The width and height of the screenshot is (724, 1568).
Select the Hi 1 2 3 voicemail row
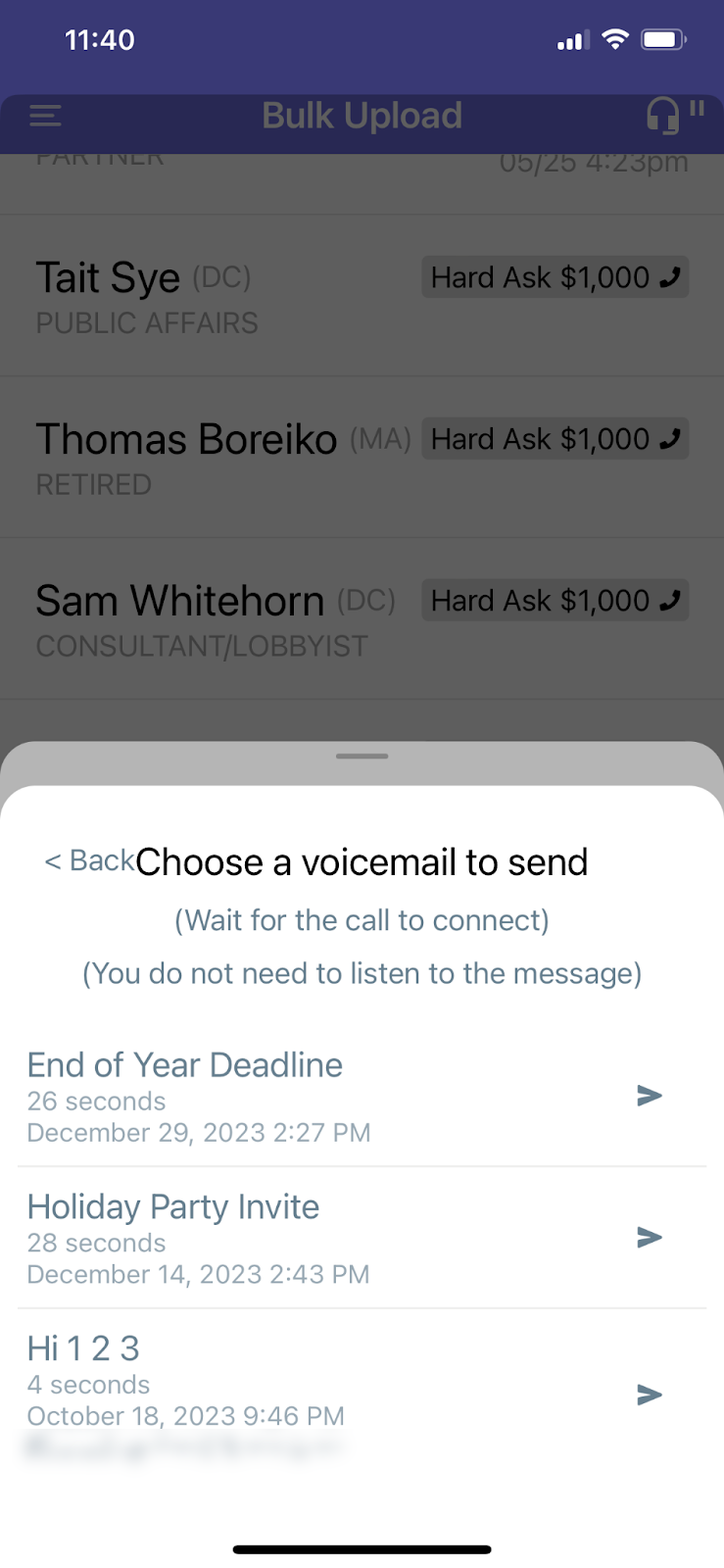click(362, 1394)
